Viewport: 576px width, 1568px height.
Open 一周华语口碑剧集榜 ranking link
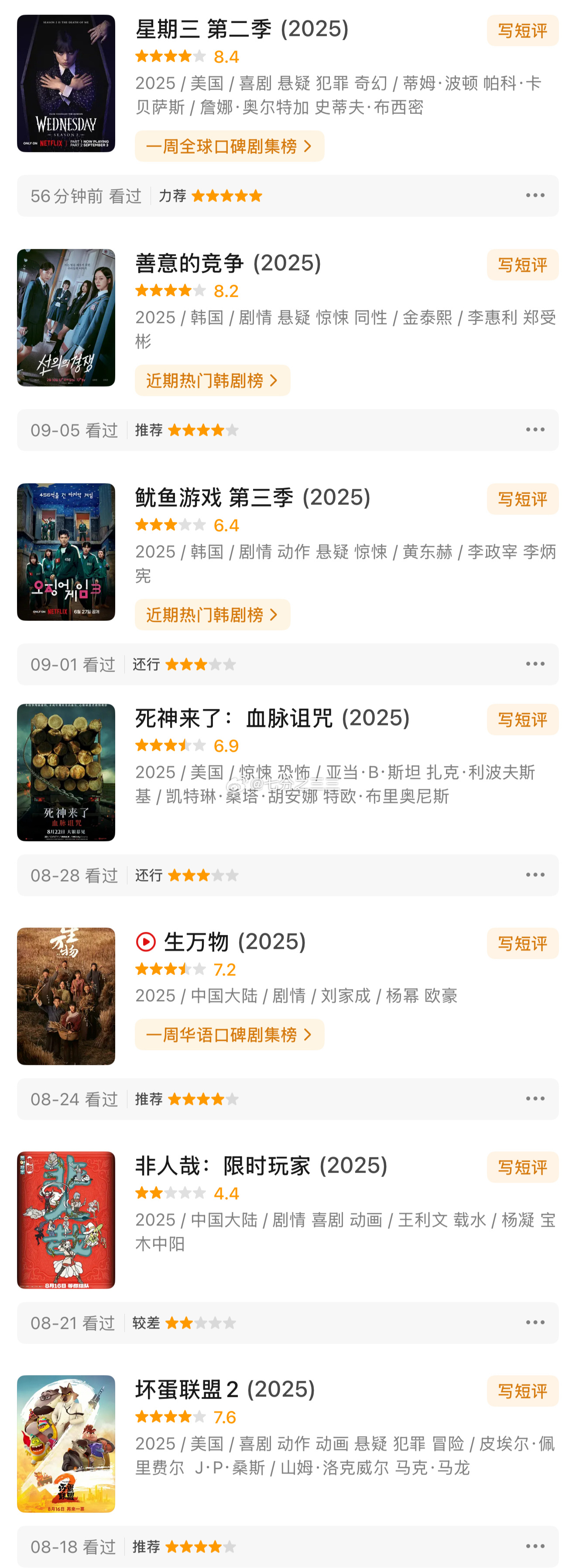[229, 1035]
